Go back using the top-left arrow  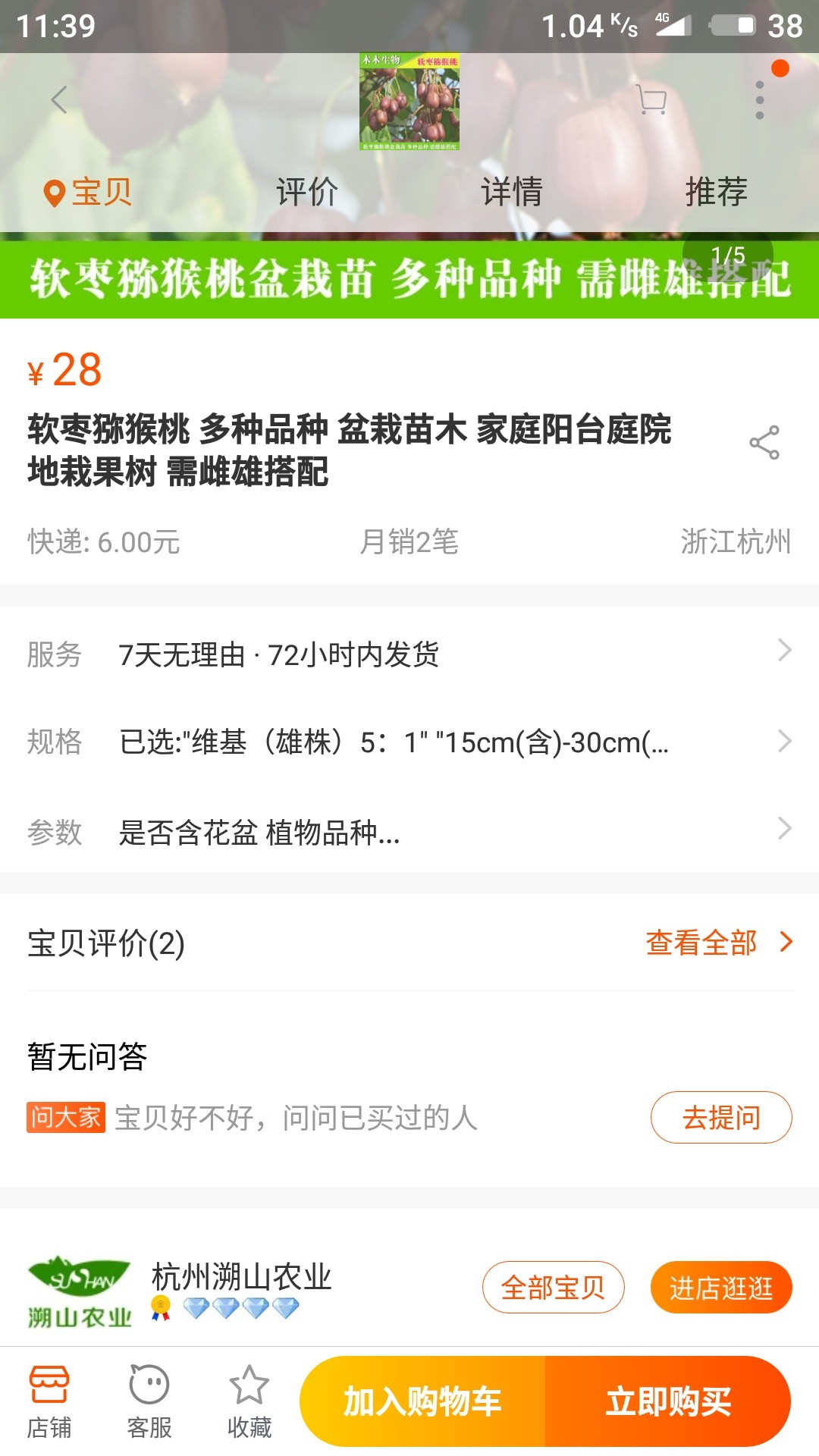tap(59, 99)
